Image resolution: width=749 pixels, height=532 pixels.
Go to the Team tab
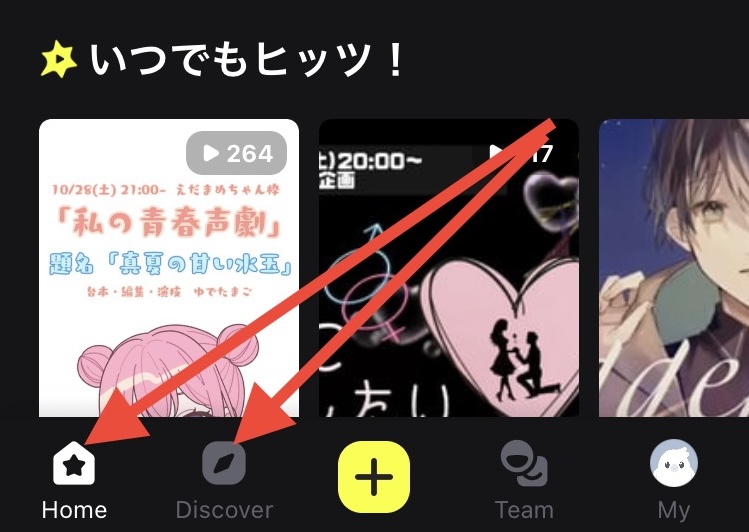pyautogui.click(x=523, y=482)
